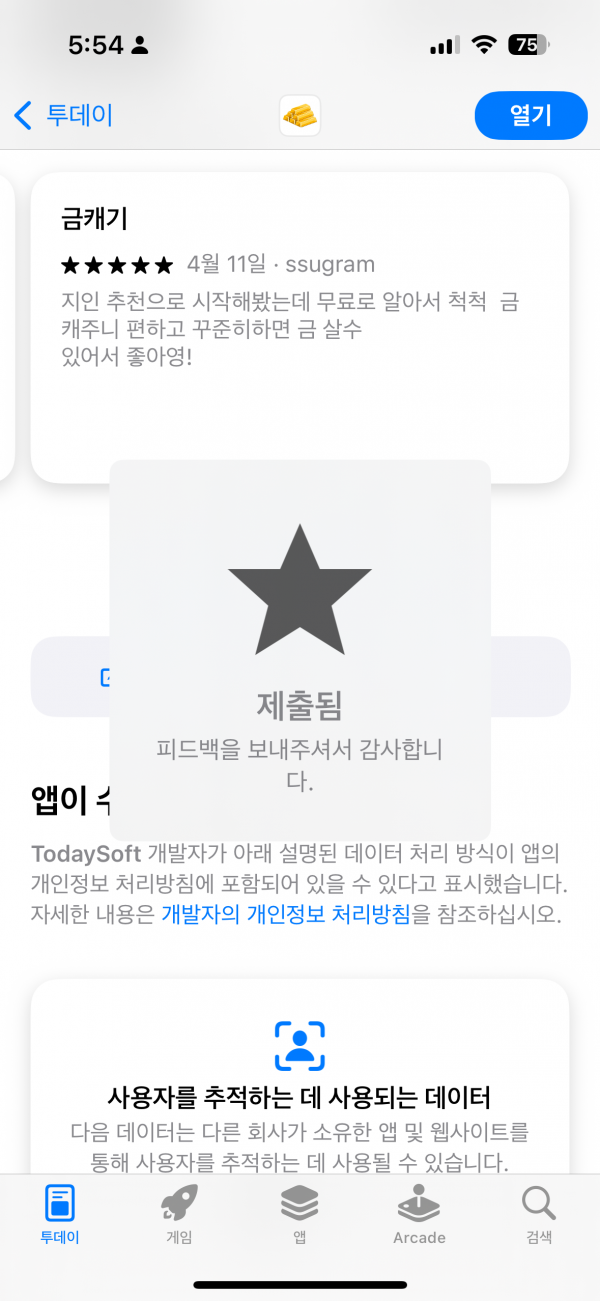Open the 개발자의 개인정보 처리방침 link
The image size is (600, 1301).
point(286,914)
